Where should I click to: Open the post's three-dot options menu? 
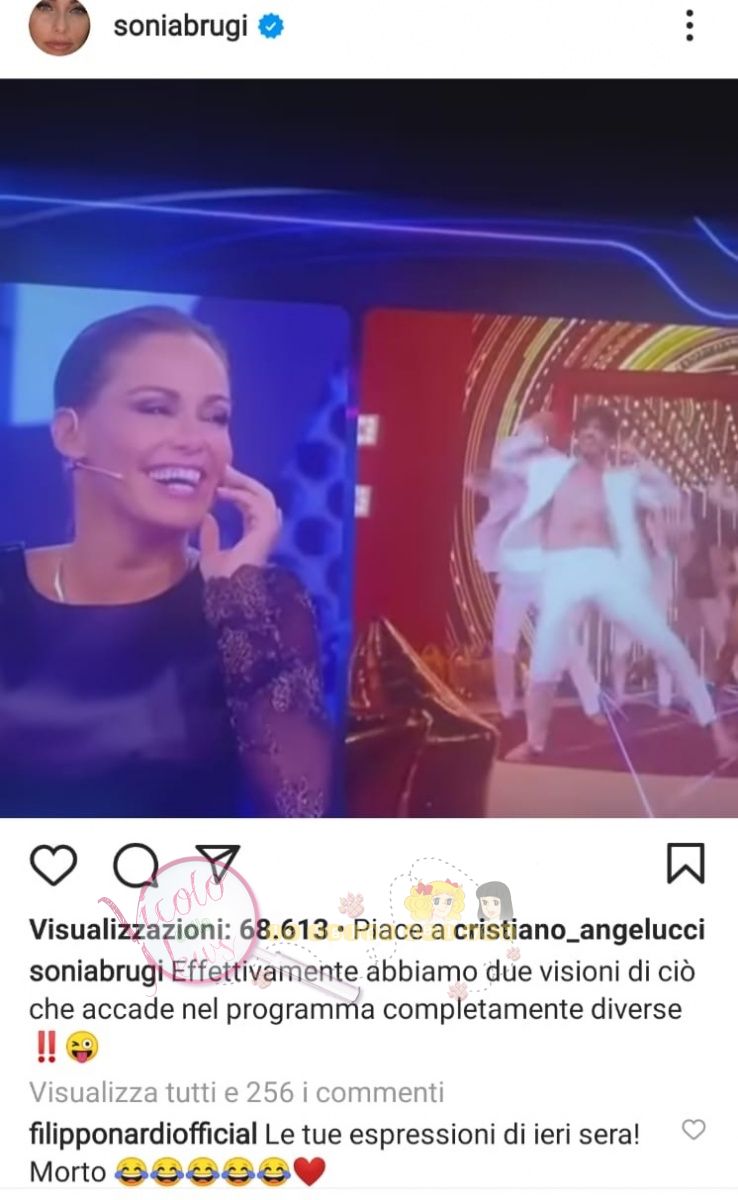[689, 26]
